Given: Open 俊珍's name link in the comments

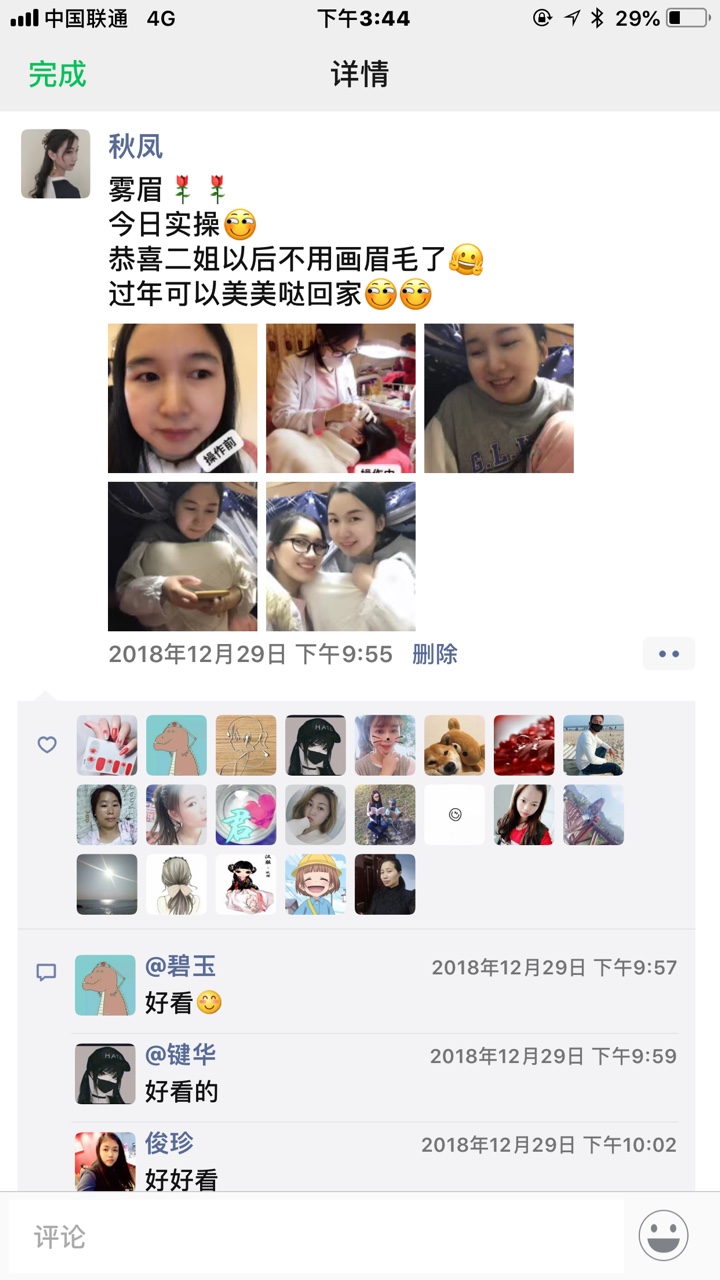Looking at the screenshot, I should point(169,1143).
